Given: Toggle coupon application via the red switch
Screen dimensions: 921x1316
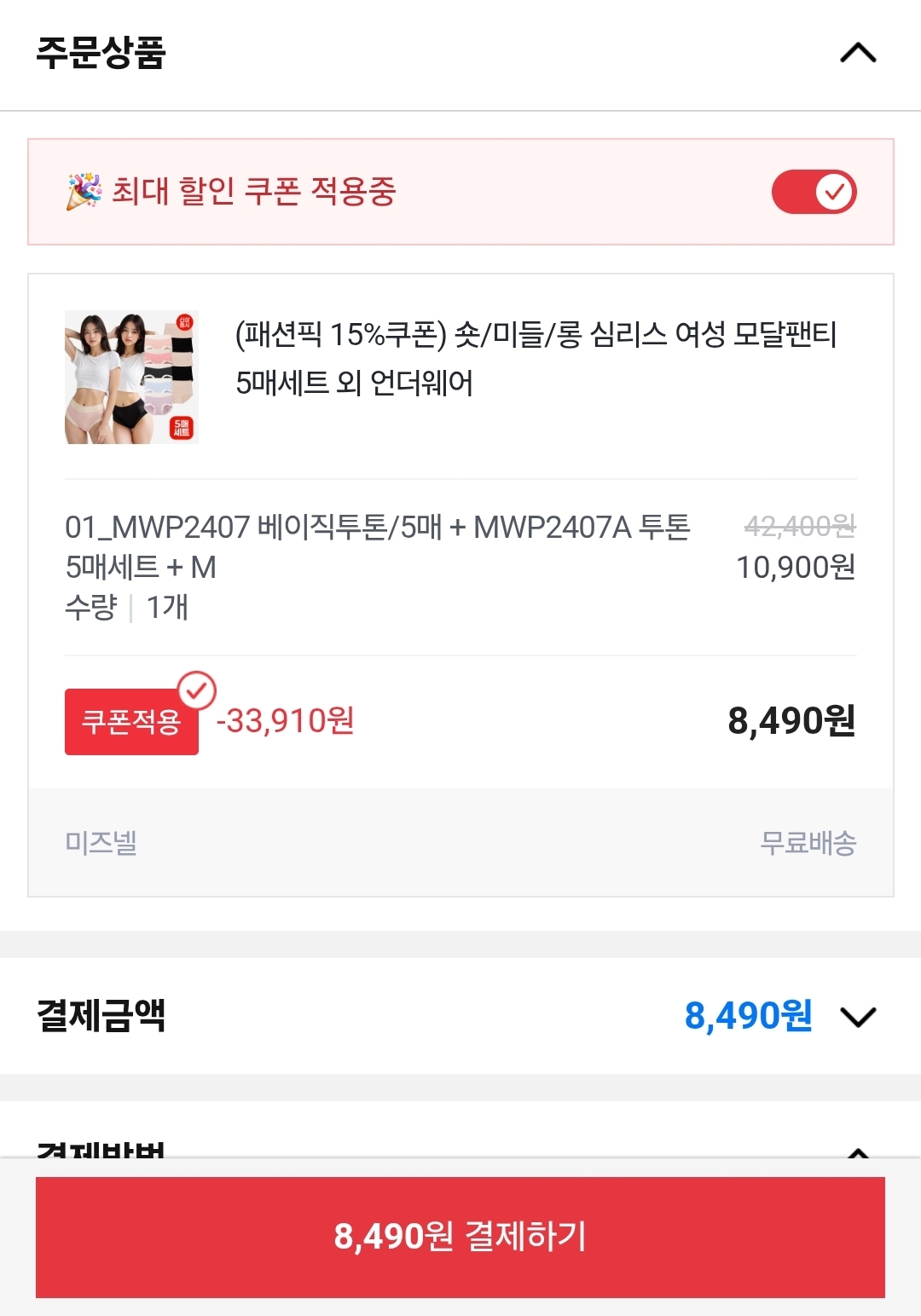Looking at the screenshot, I should [x=814, y=192].
